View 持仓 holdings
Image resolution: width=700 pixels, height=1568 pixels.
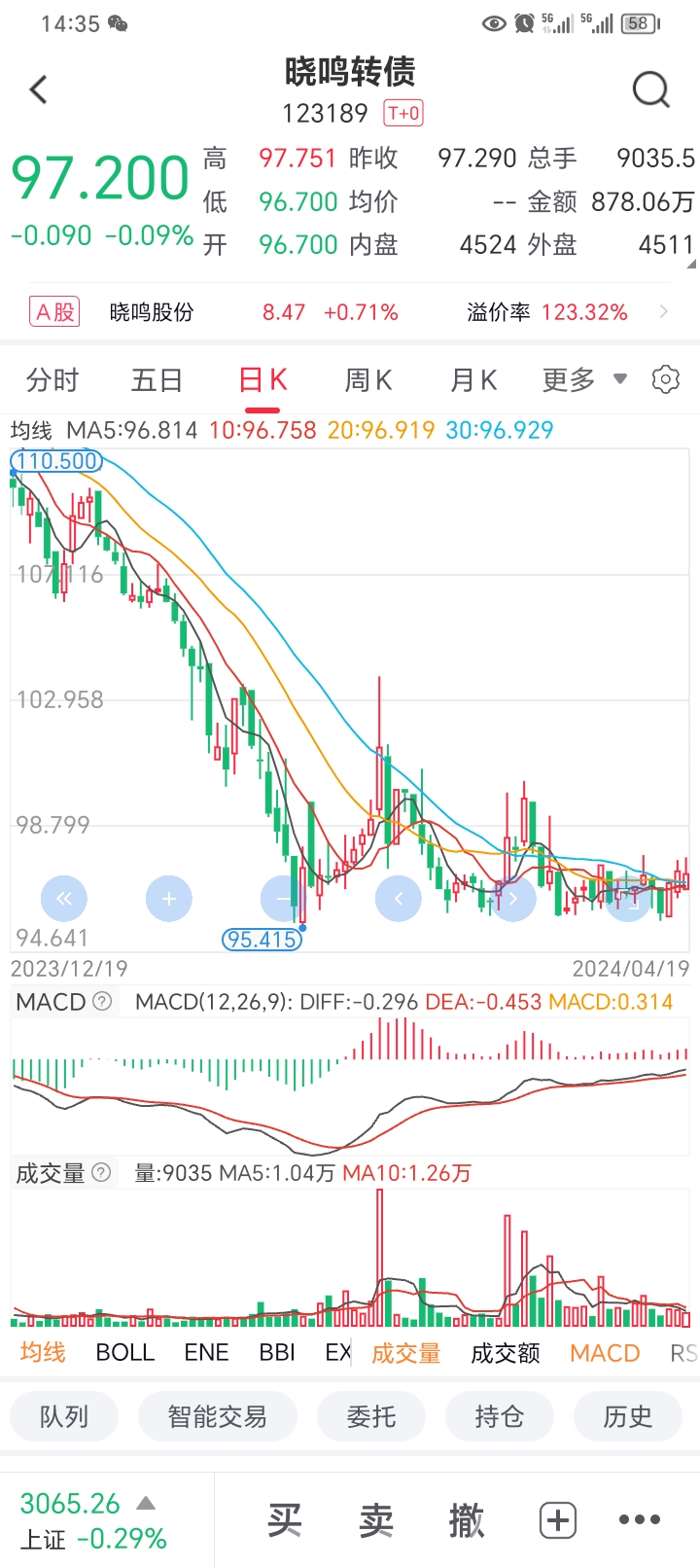pos(499,1417)
